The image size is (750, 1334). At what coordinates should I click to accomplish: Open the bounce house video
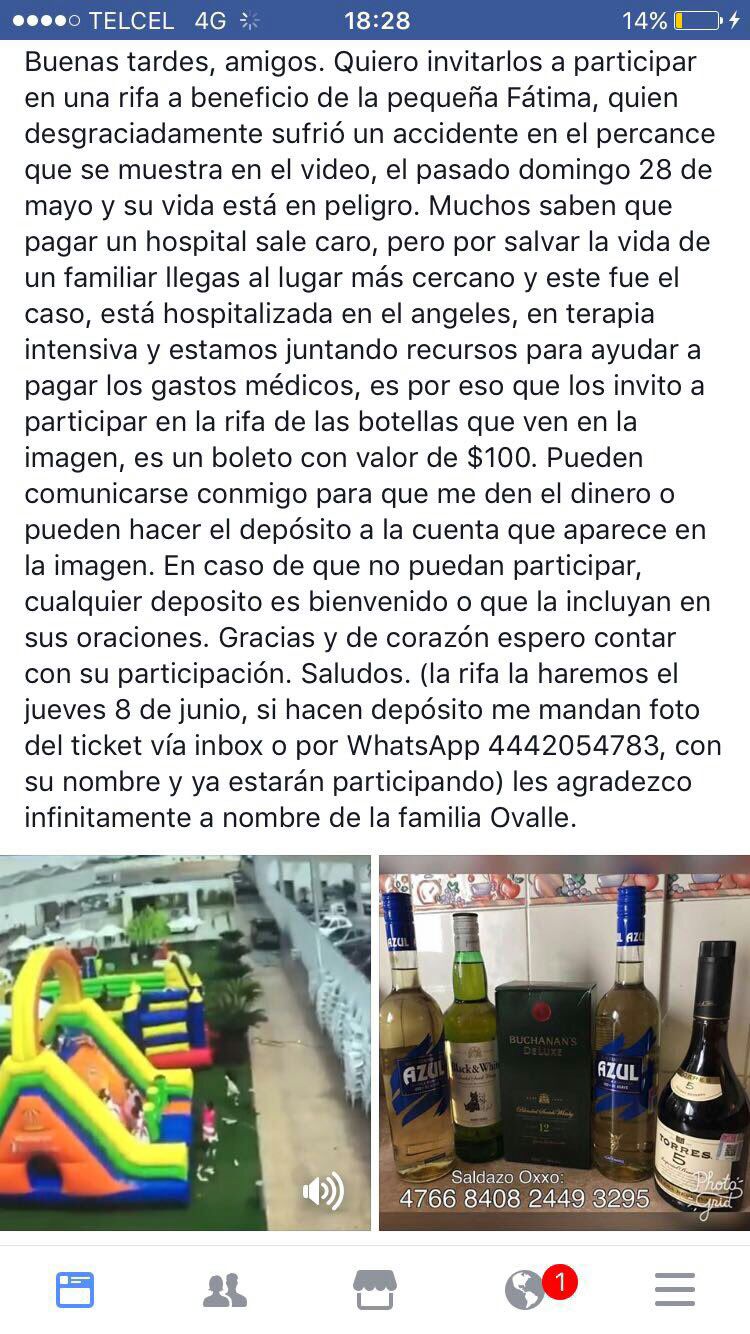click(x=185, y=1042)
